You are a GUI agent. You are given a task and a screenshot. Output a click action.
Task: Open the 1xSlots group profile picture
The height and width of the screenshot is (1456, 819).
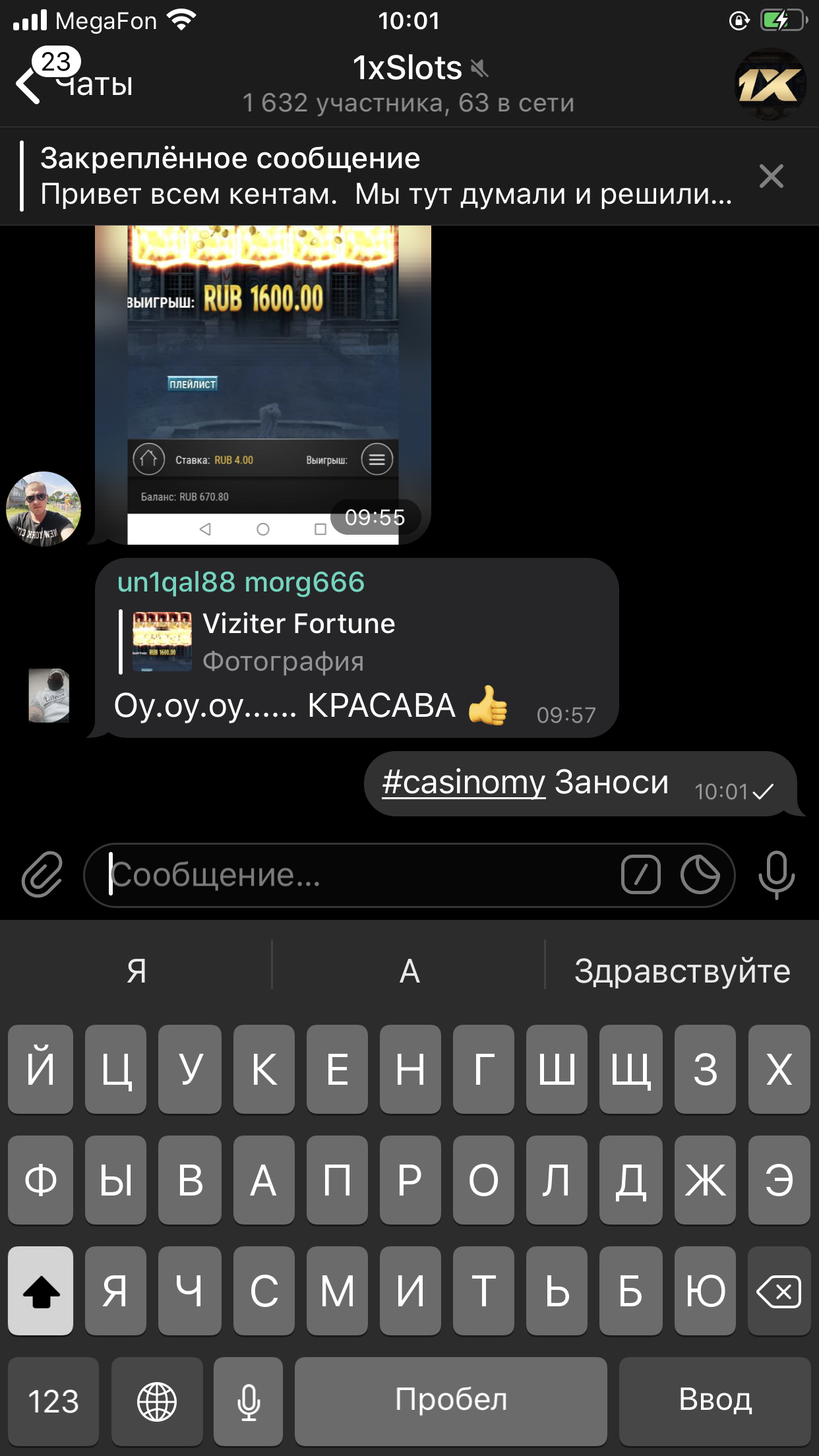[x=770, y=84]
